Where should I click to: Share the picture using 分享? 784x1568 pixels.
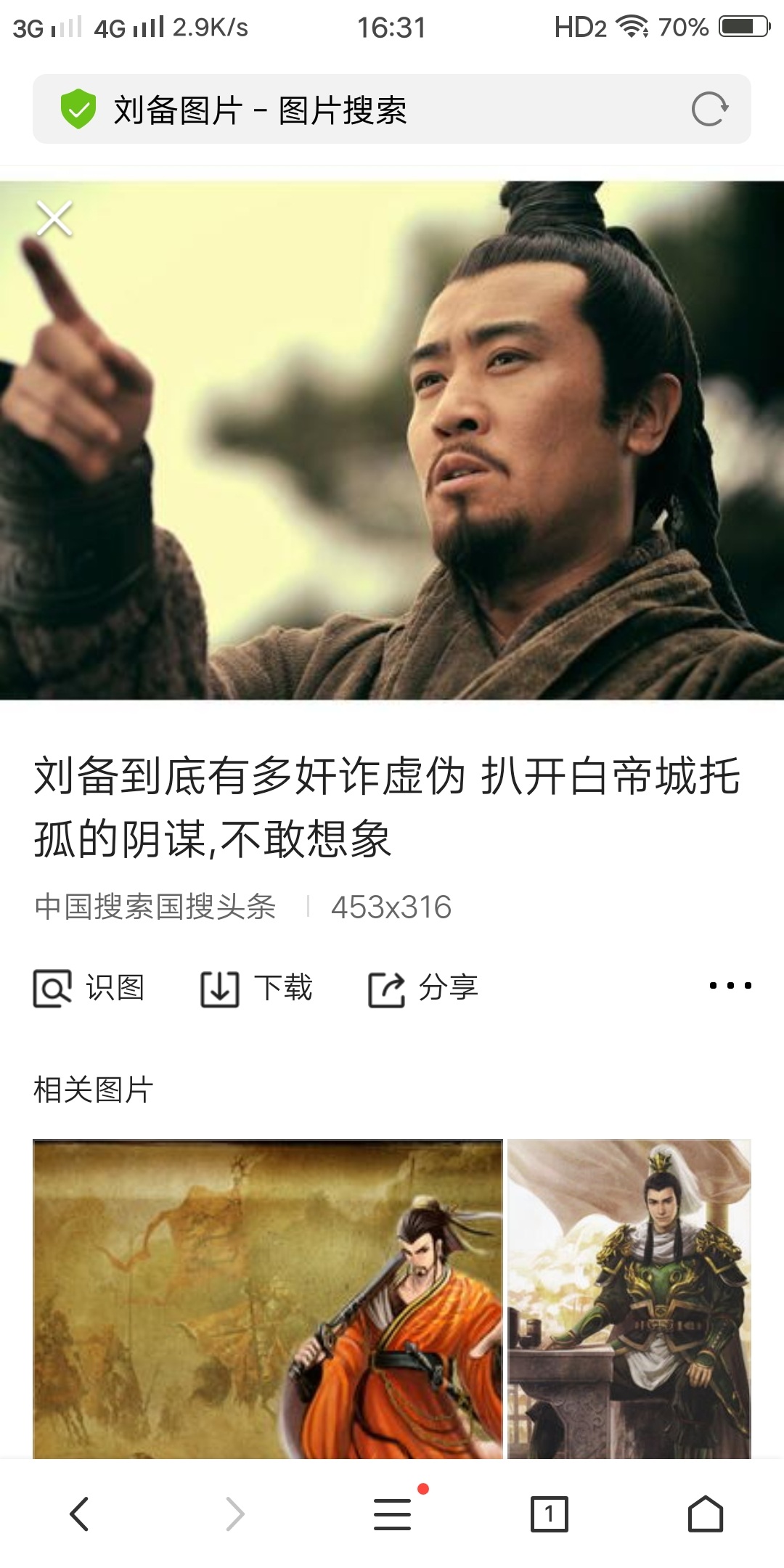[424, 988]
